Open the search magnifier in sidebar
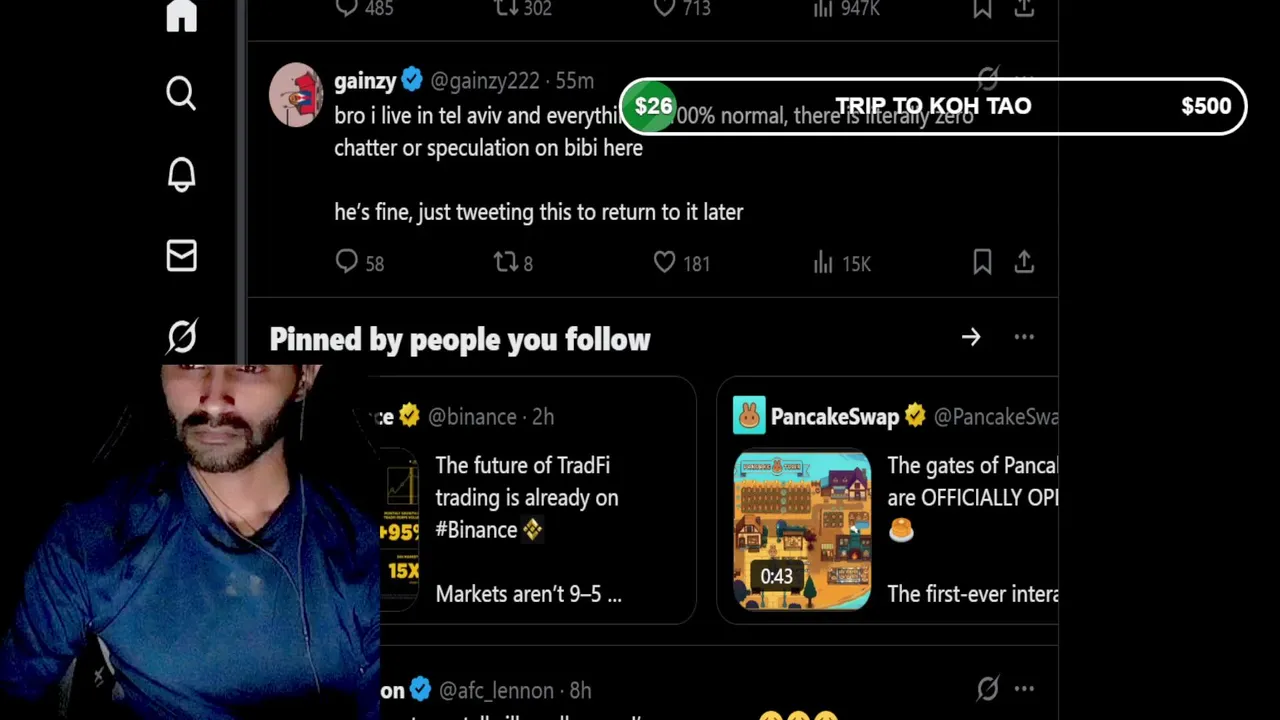This screenshot has height=720, width=1280. tap(181, 94)
